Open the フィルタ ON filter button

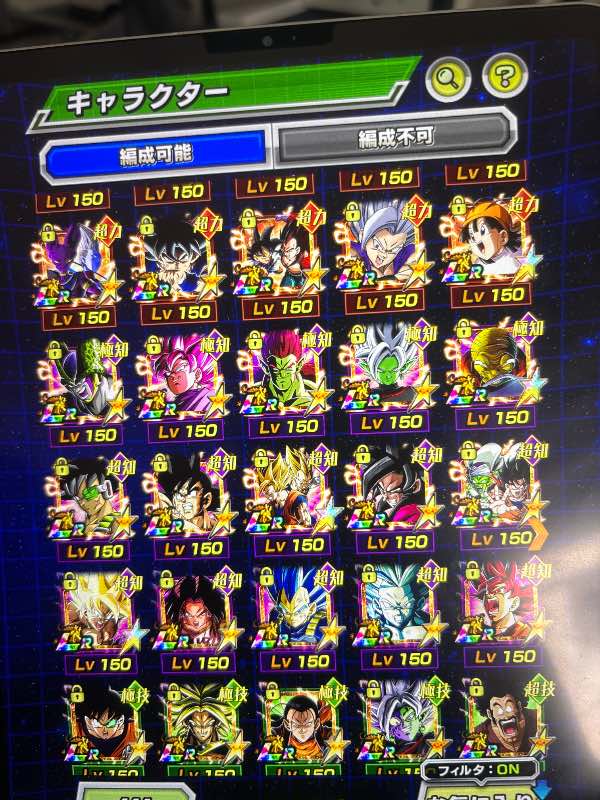click(482, 770)
